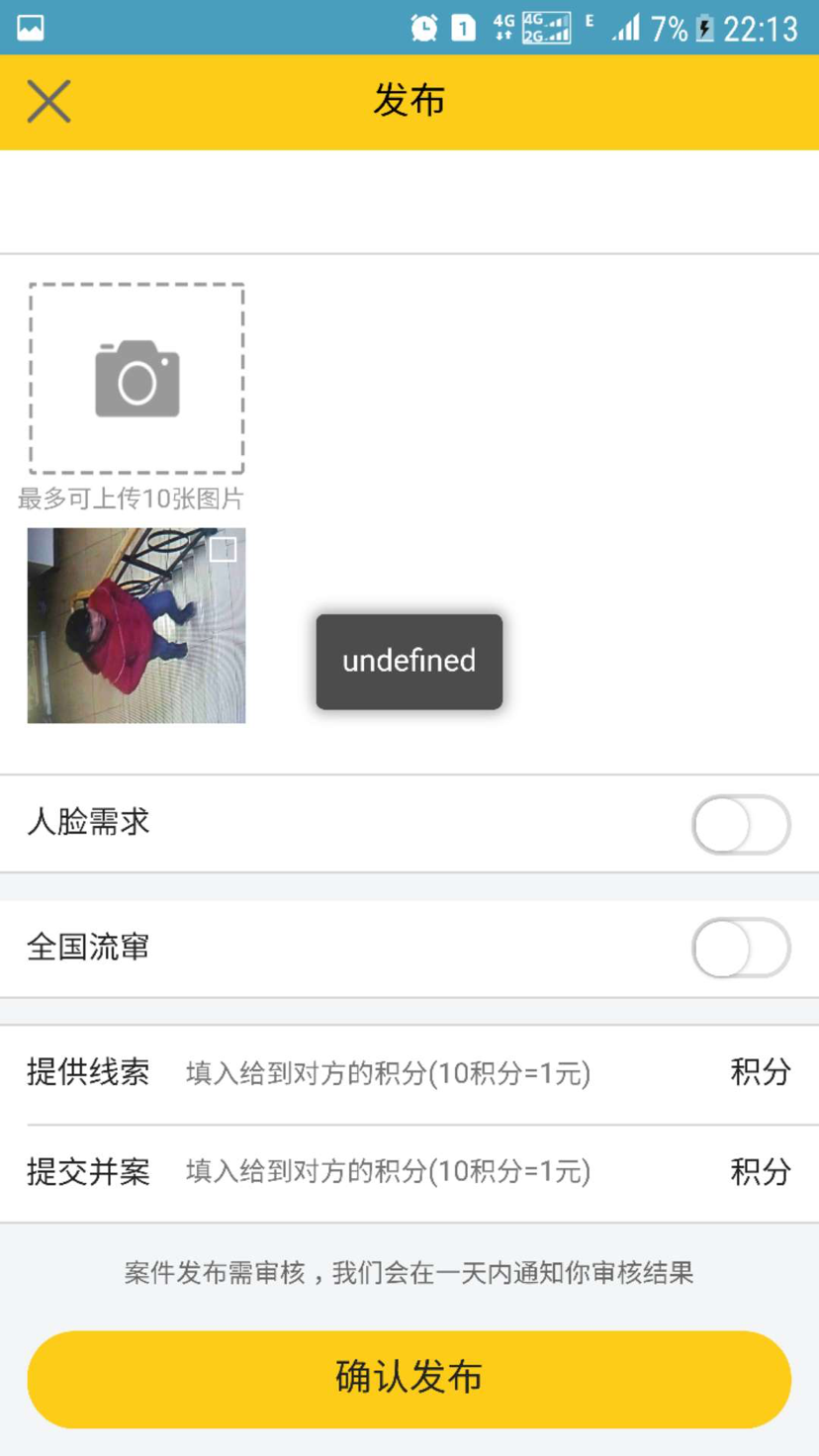This screenshot has height=1456, width=819.
Task: Turn on the 全国流窜 switch
Action: (741, 948)
